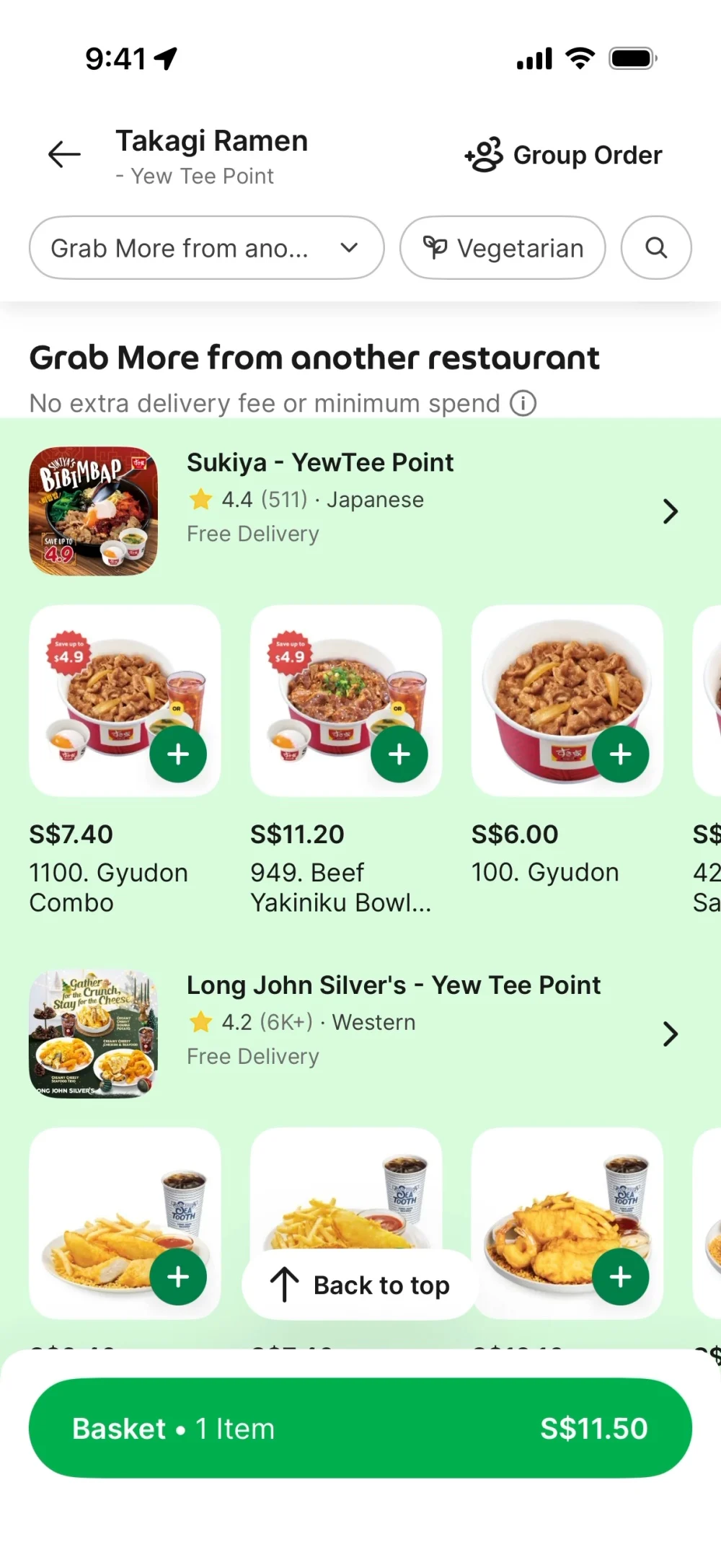This screenshot has width=721, height=1568.
Task: Start a Group Order
Action: (x=563, y=155)
